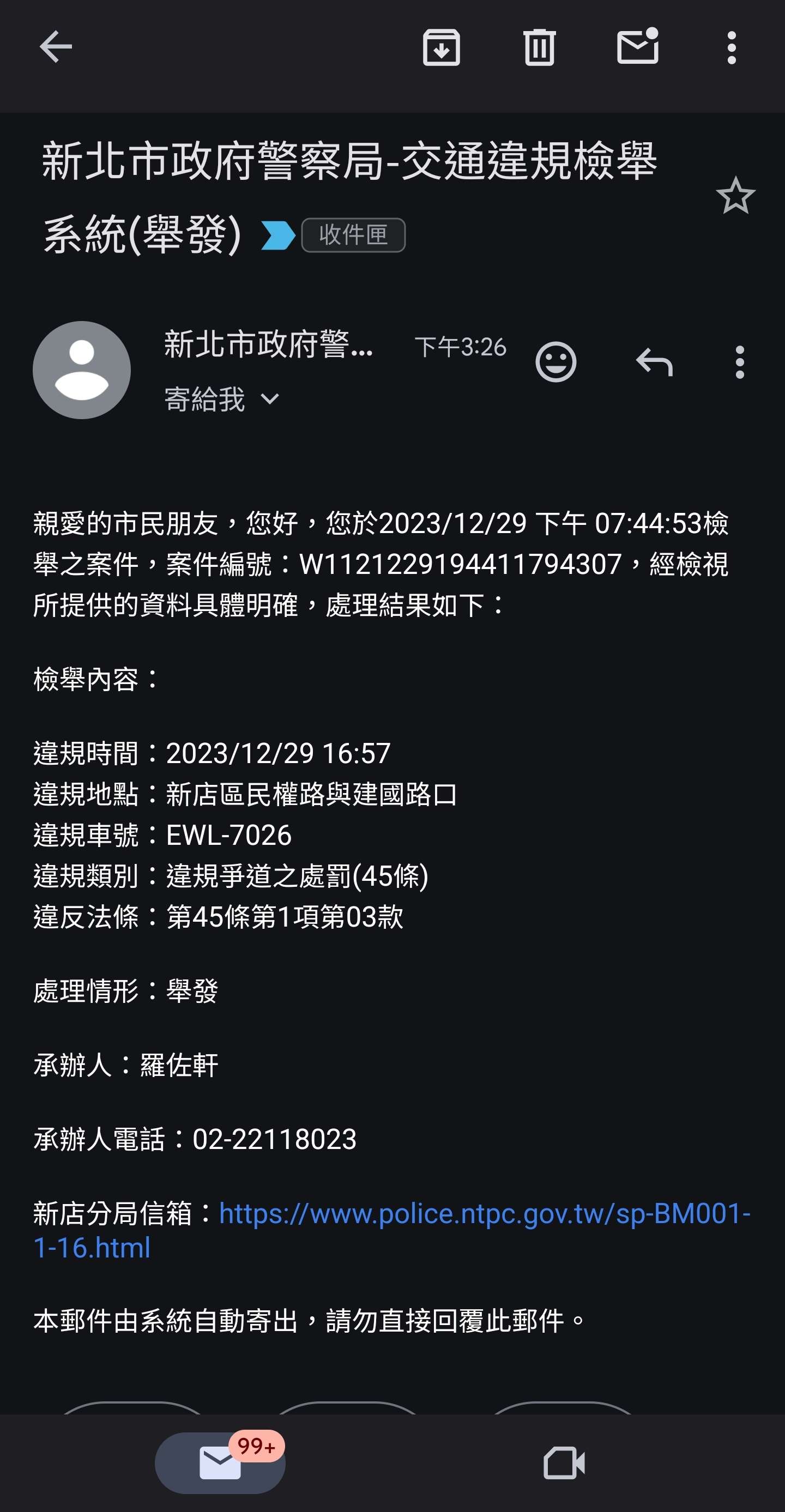Go back to the inbox list

[x=56, y=47]
